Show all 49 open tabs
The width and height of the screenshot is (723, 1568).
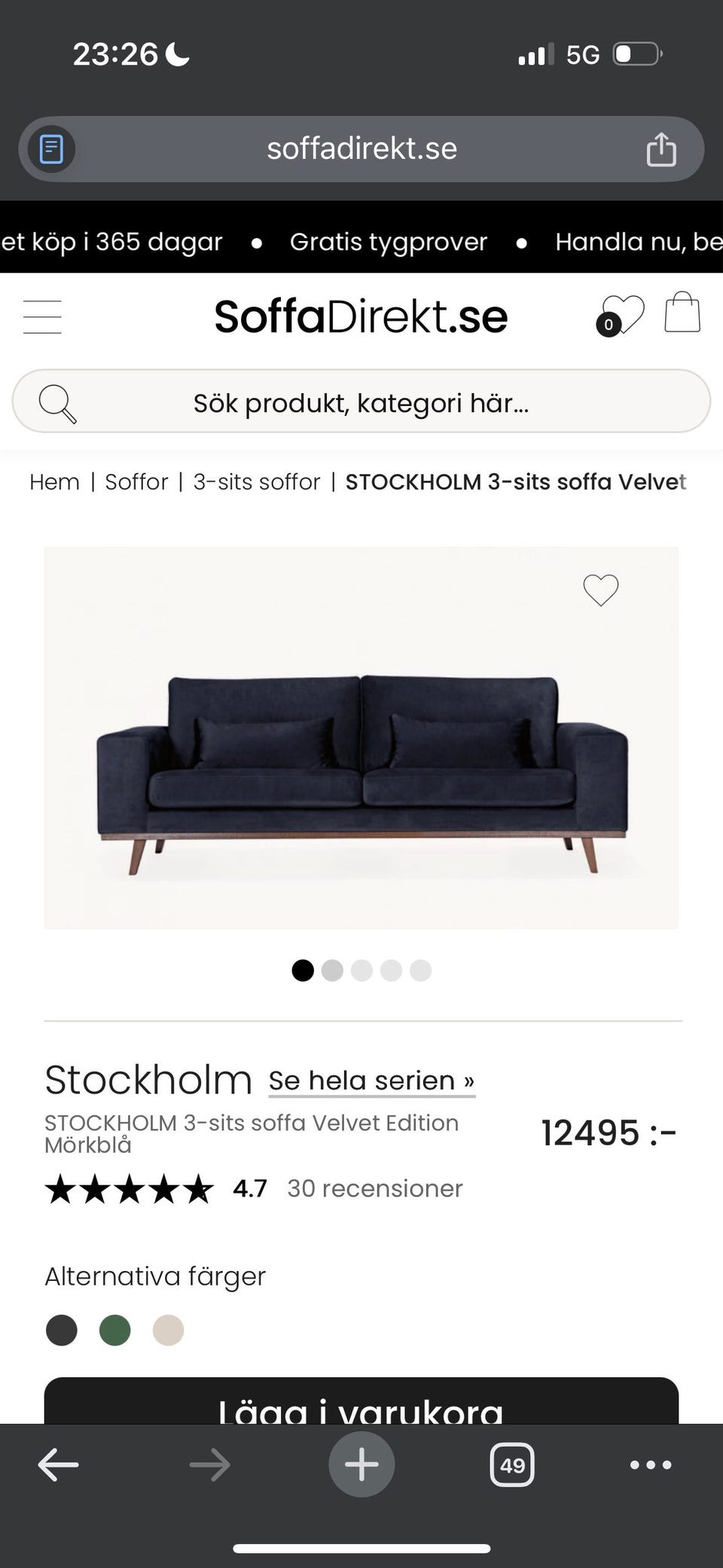pyautogui.click(x=511, y=1464)
